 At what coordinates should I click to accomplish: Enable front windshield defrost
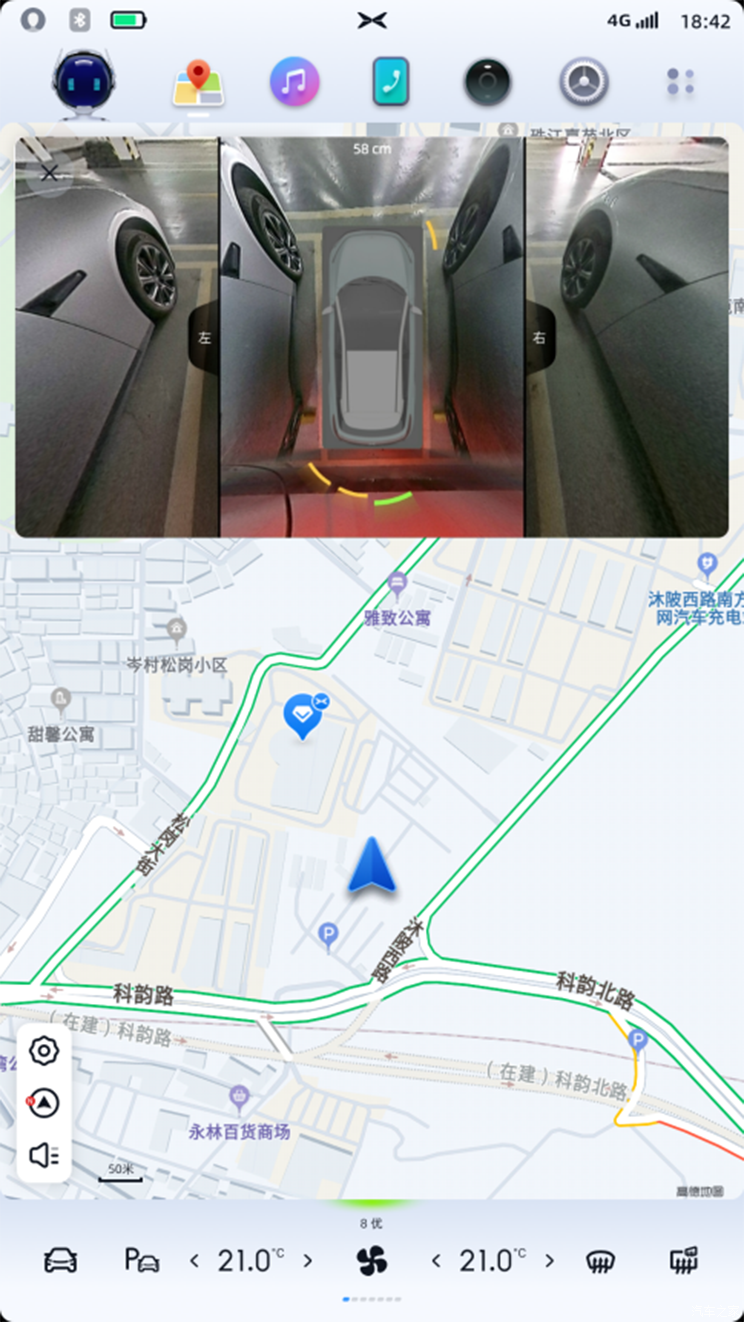[x=601, y=1260]
